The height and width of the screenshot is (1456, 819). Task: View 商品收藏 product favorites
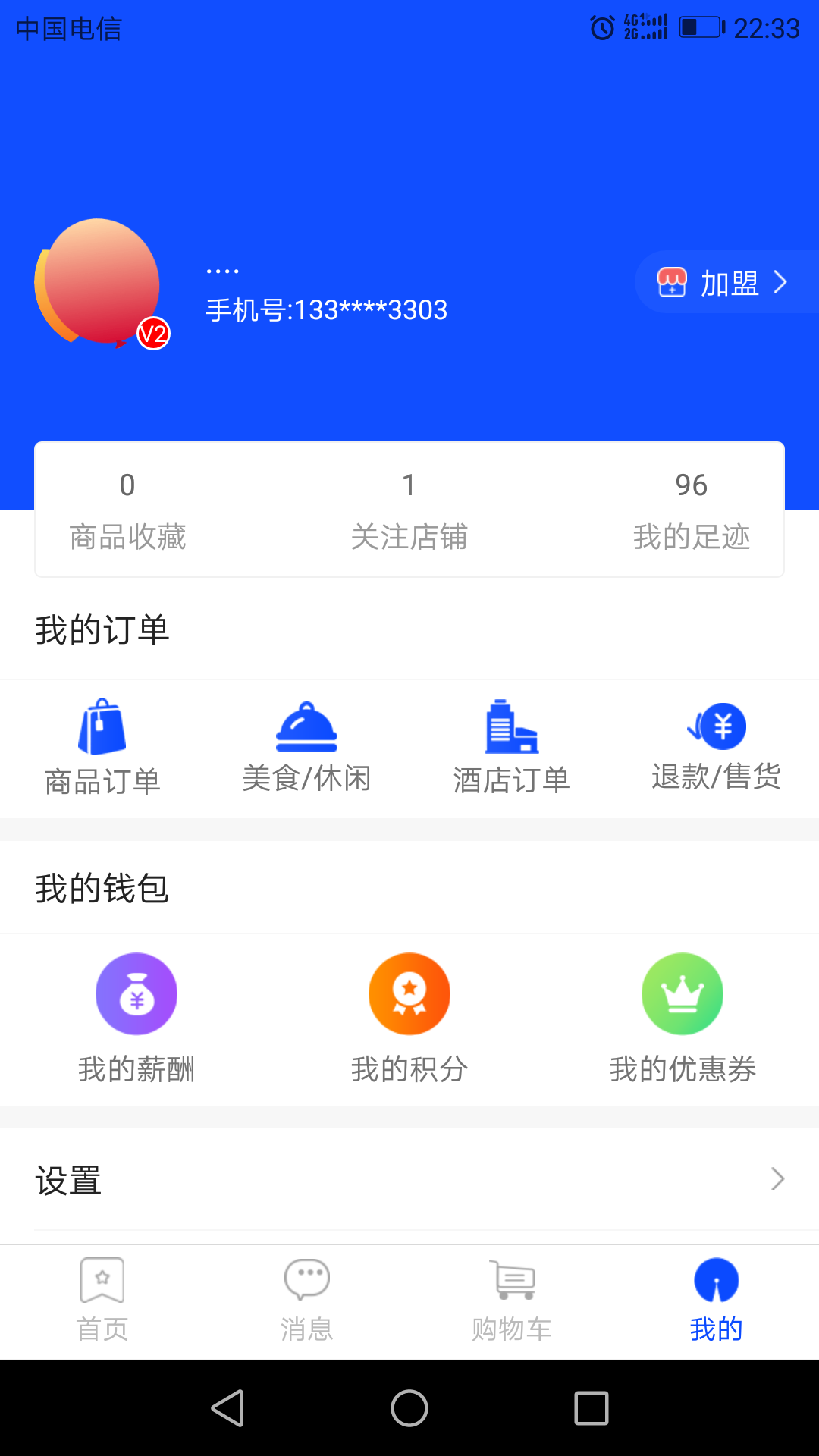point(127,510)
